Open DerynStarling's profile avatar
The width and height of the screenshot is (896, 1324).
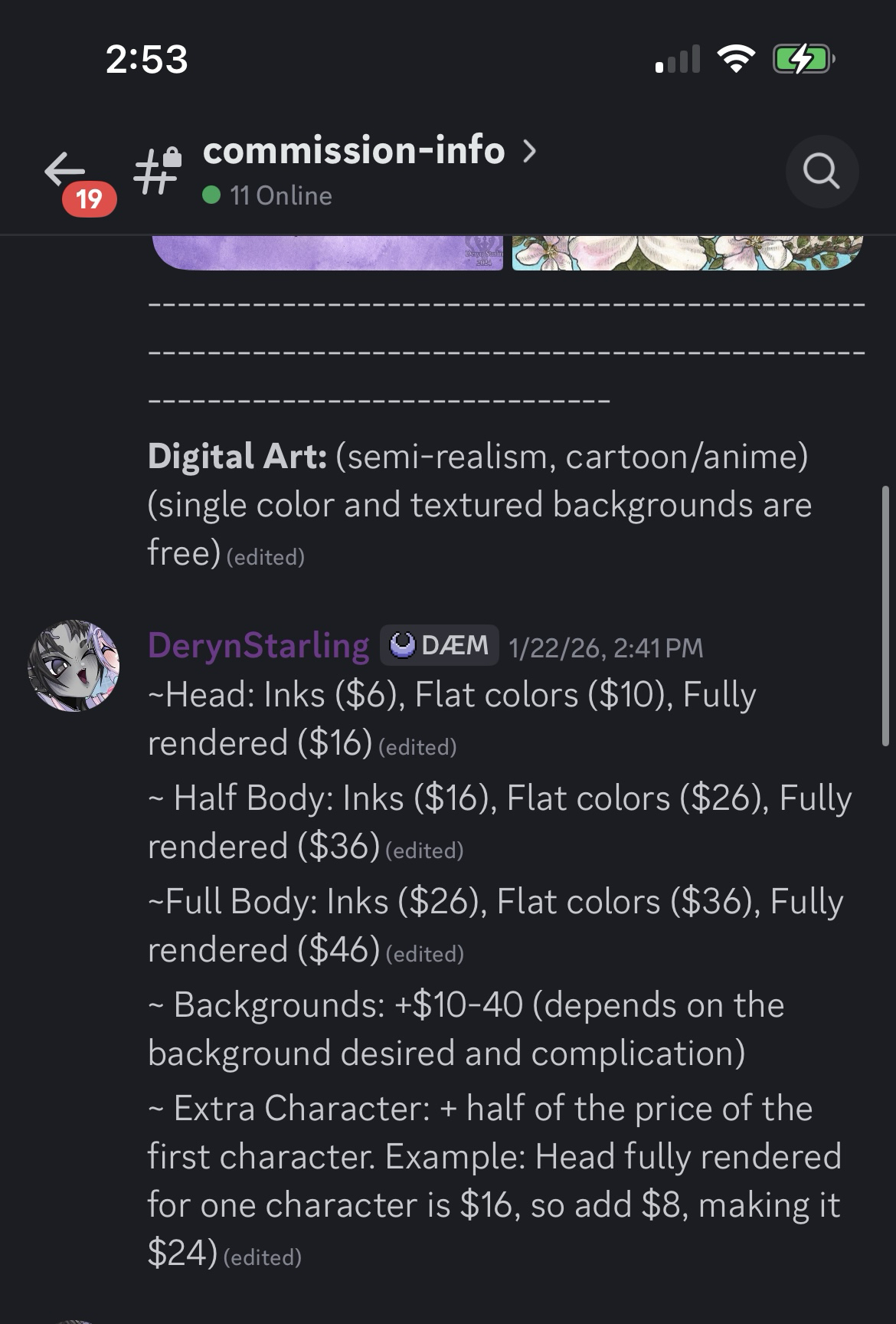point(74,666)
